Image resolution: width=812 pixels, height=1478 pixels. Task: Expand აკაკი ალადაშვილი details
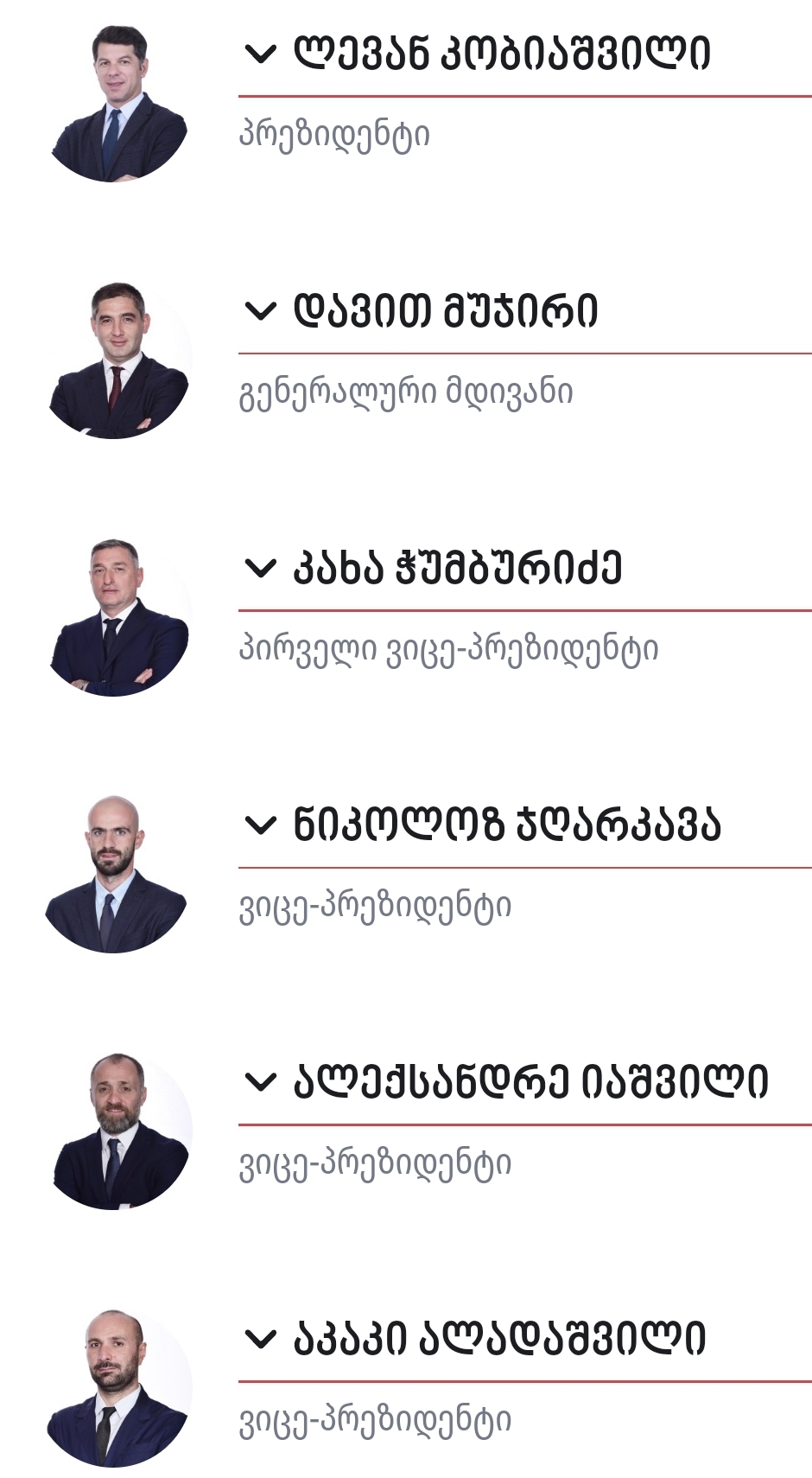pyautogui.click(x=260, y=1339)
